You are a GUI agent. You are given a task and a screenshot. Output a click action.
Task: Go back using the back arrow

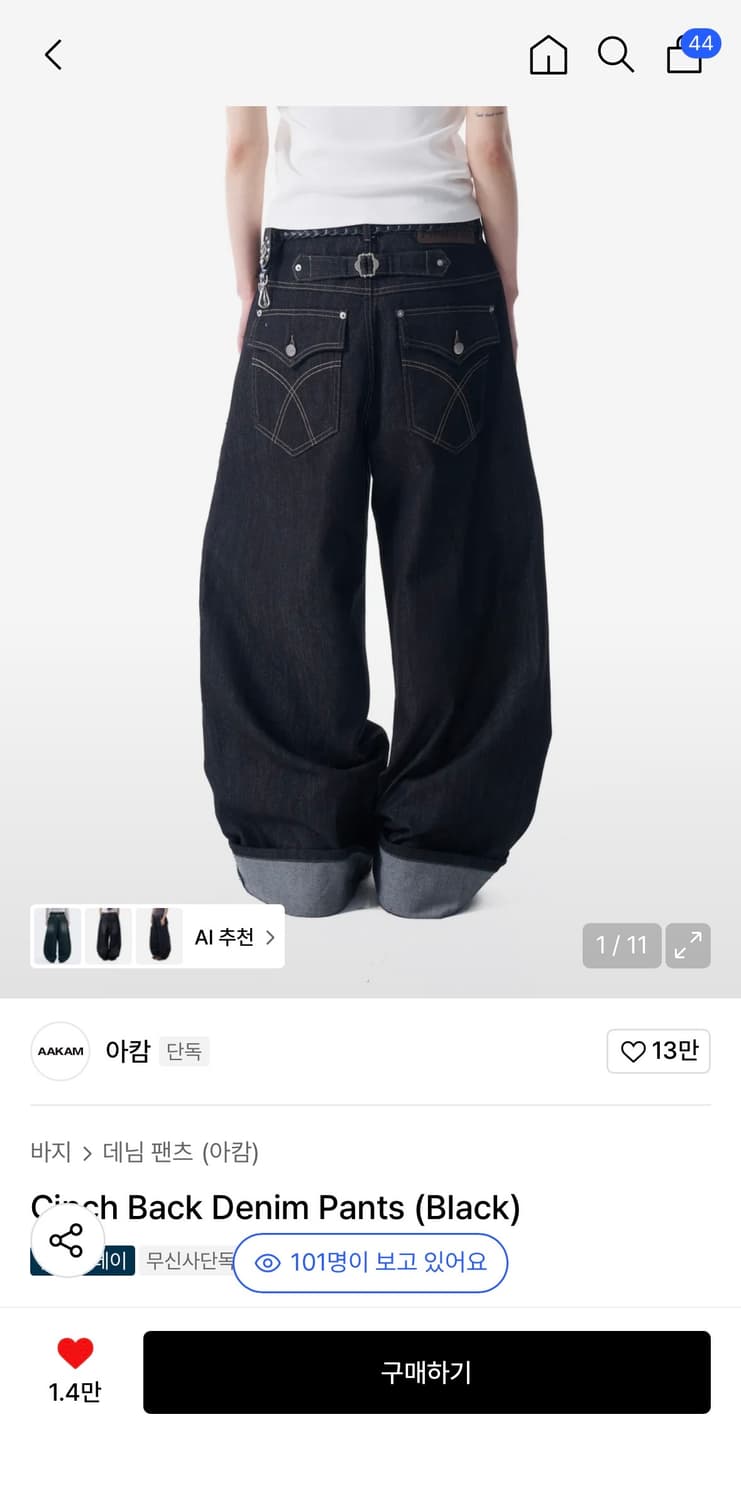tap(52, 55)
